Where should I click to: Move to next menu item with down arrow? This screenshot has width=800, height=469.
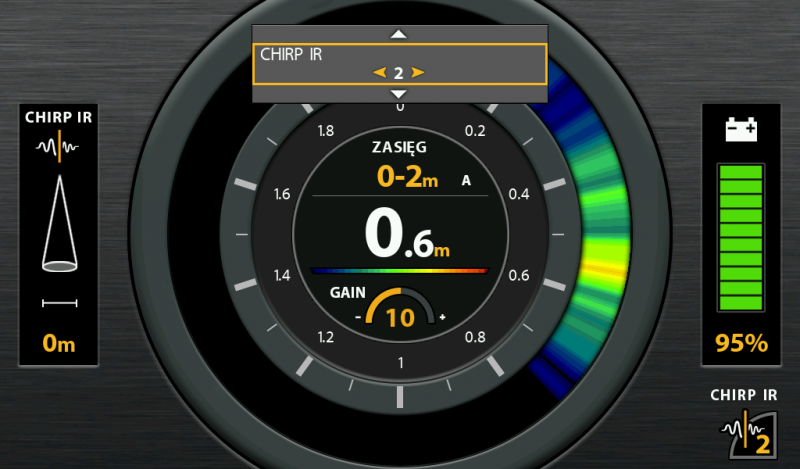[x=399, y=93]
